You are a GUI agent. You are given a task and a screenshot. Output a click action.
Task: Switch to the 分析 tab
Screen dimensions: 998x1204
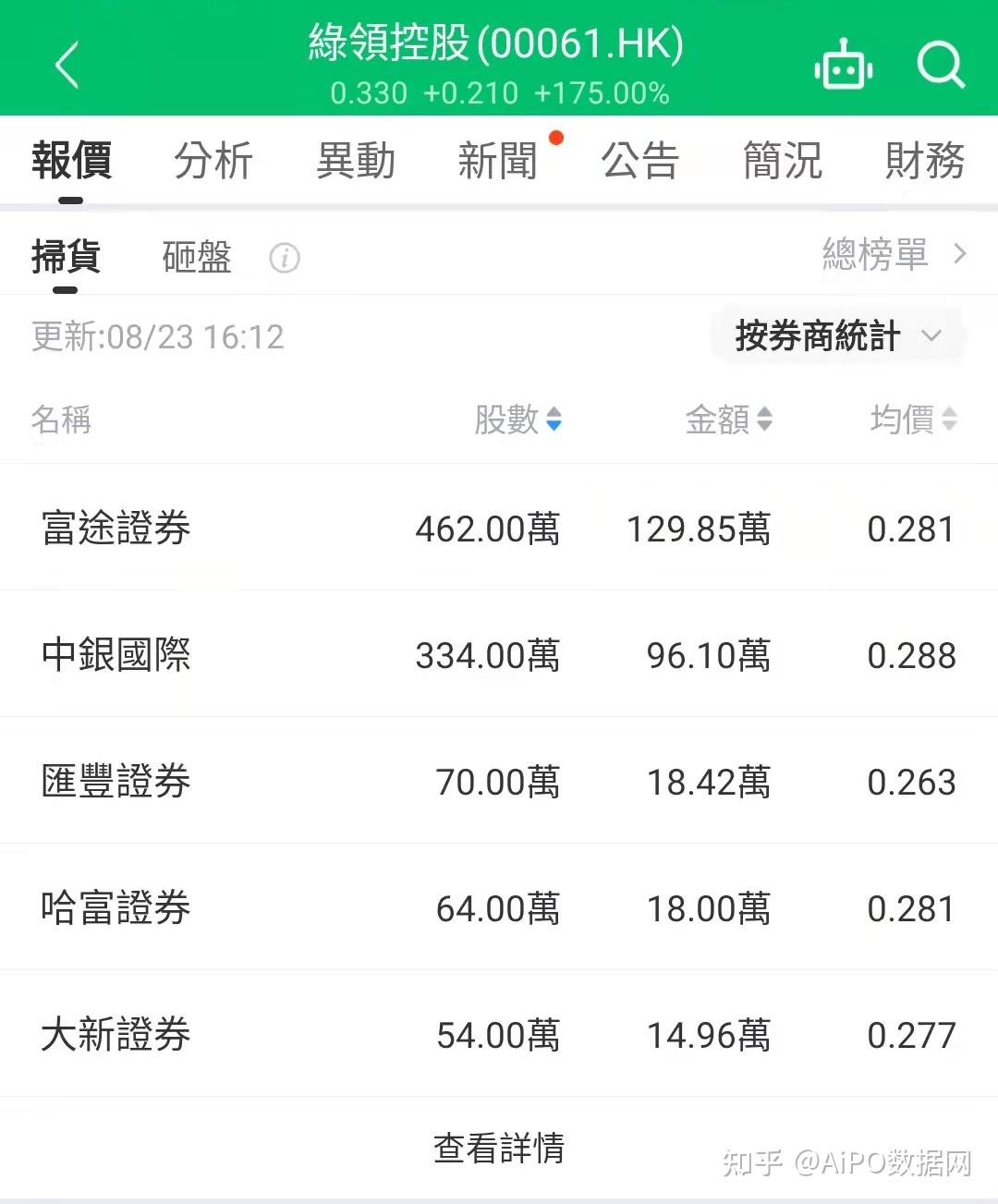[x=213, y=160]
